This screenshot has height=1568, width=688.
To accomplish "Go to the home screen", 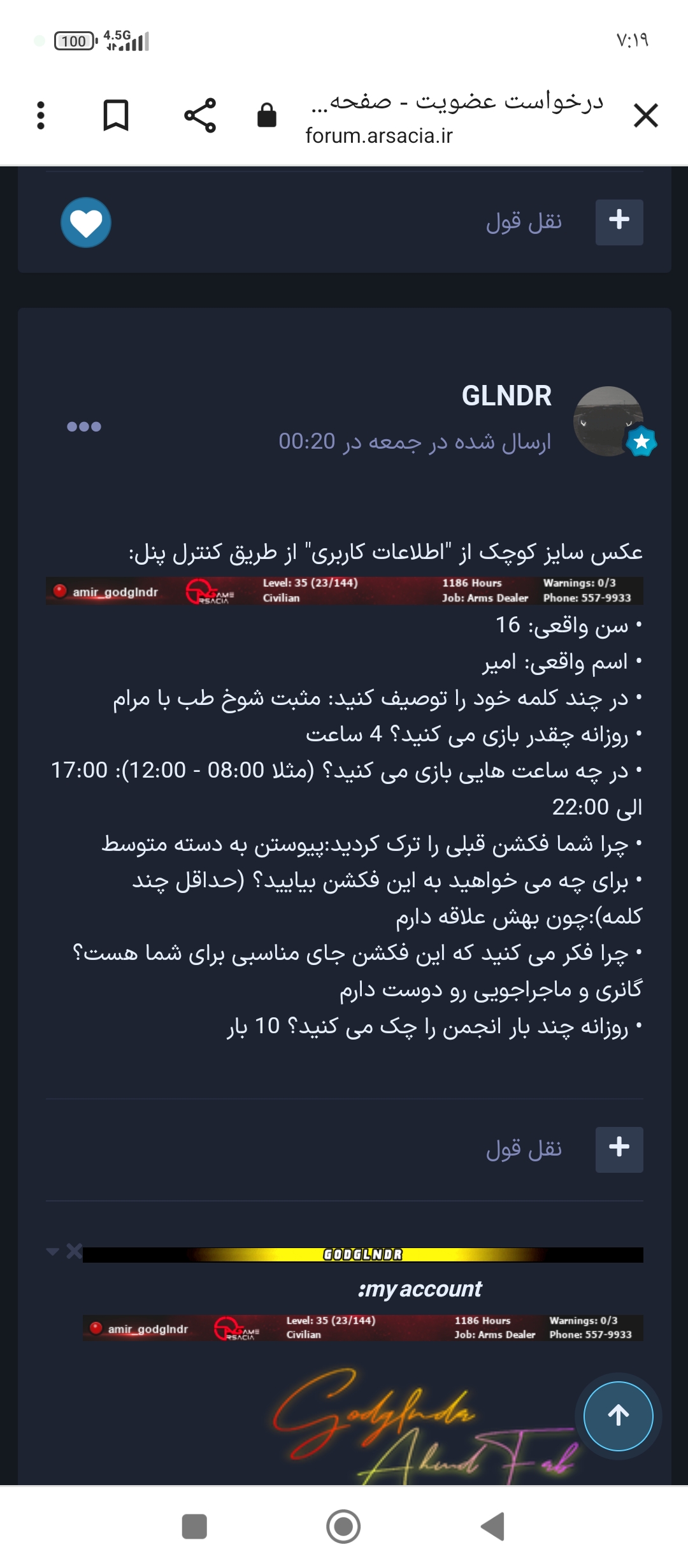I will pos(343,1527).
